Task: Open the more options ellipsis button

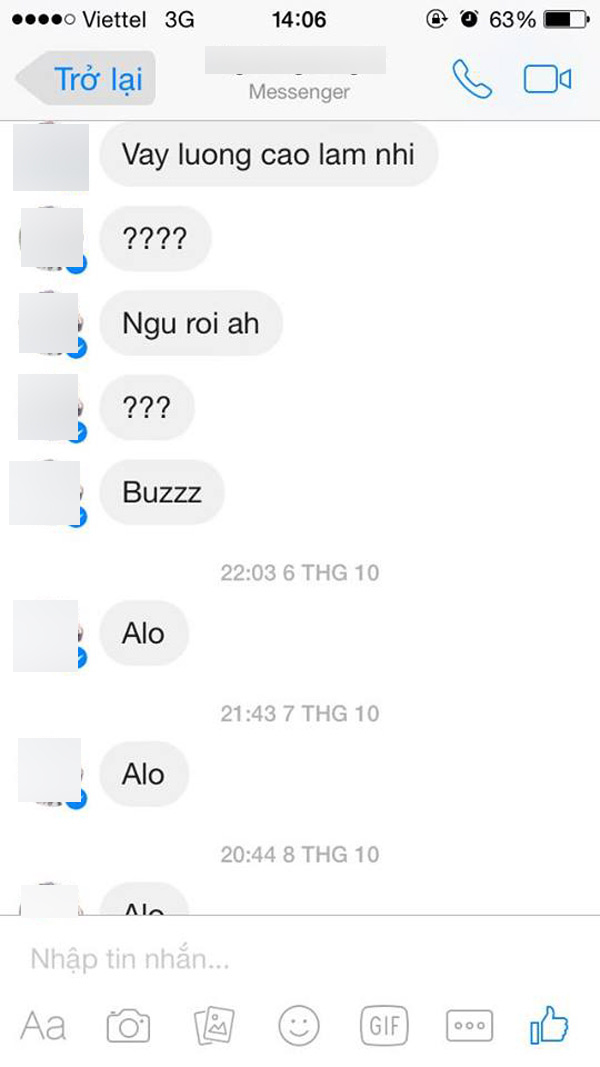Action: point(469,1025)
